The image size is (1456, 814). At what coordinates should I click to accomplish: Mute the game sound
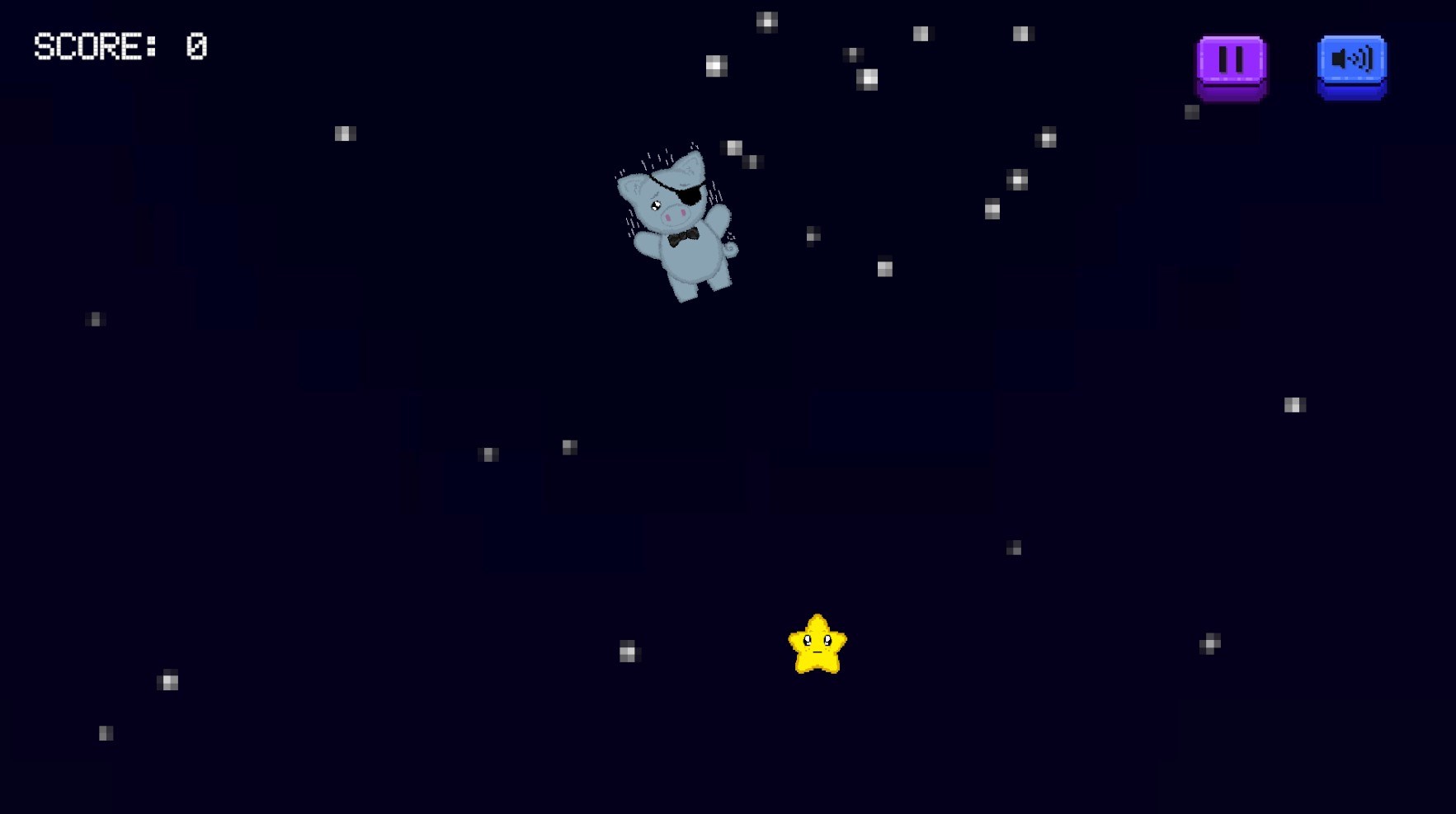1351,63
